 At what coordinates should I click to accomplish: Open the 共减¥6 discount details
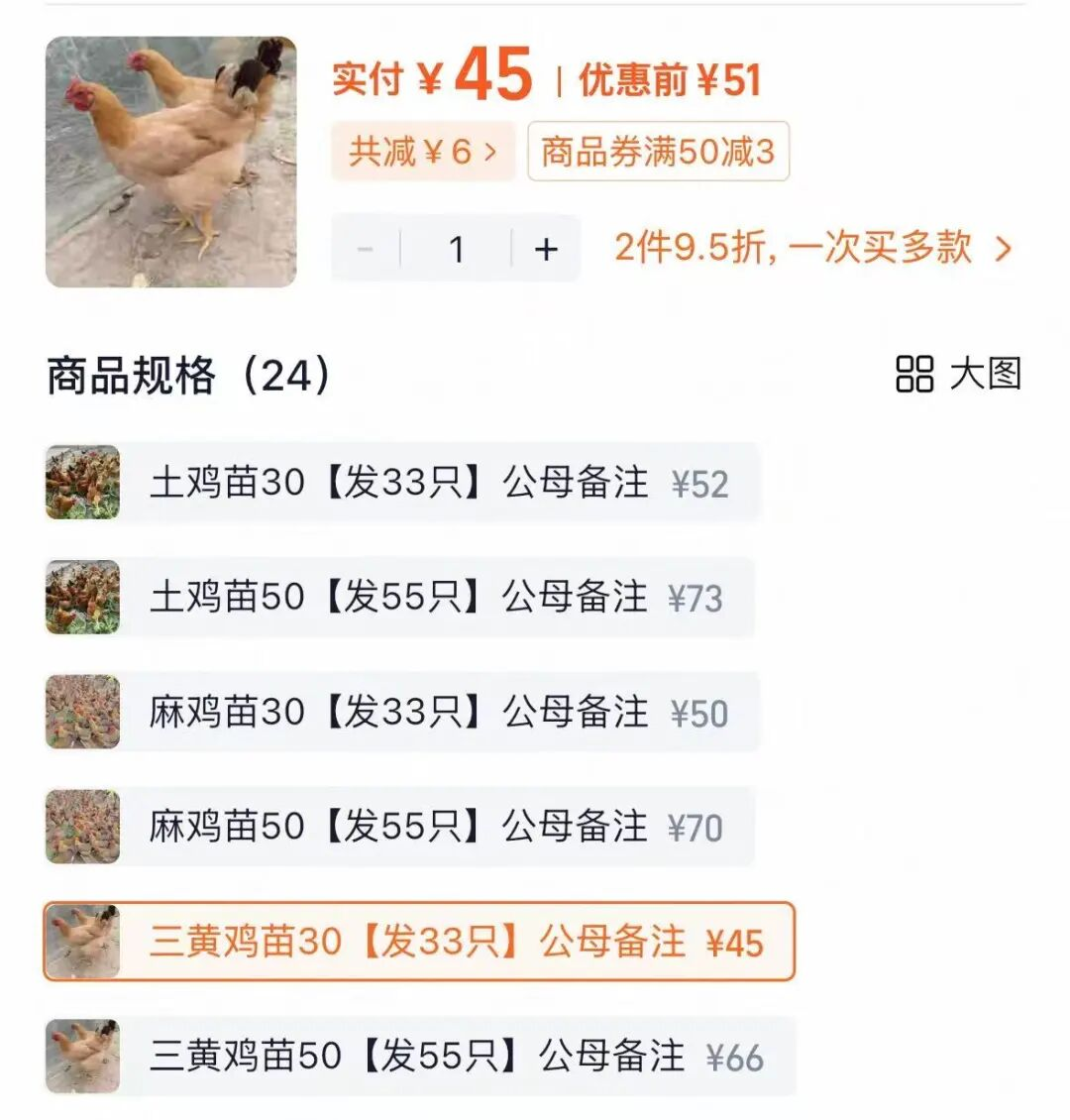pyautogui.click(x=423, y=152)
